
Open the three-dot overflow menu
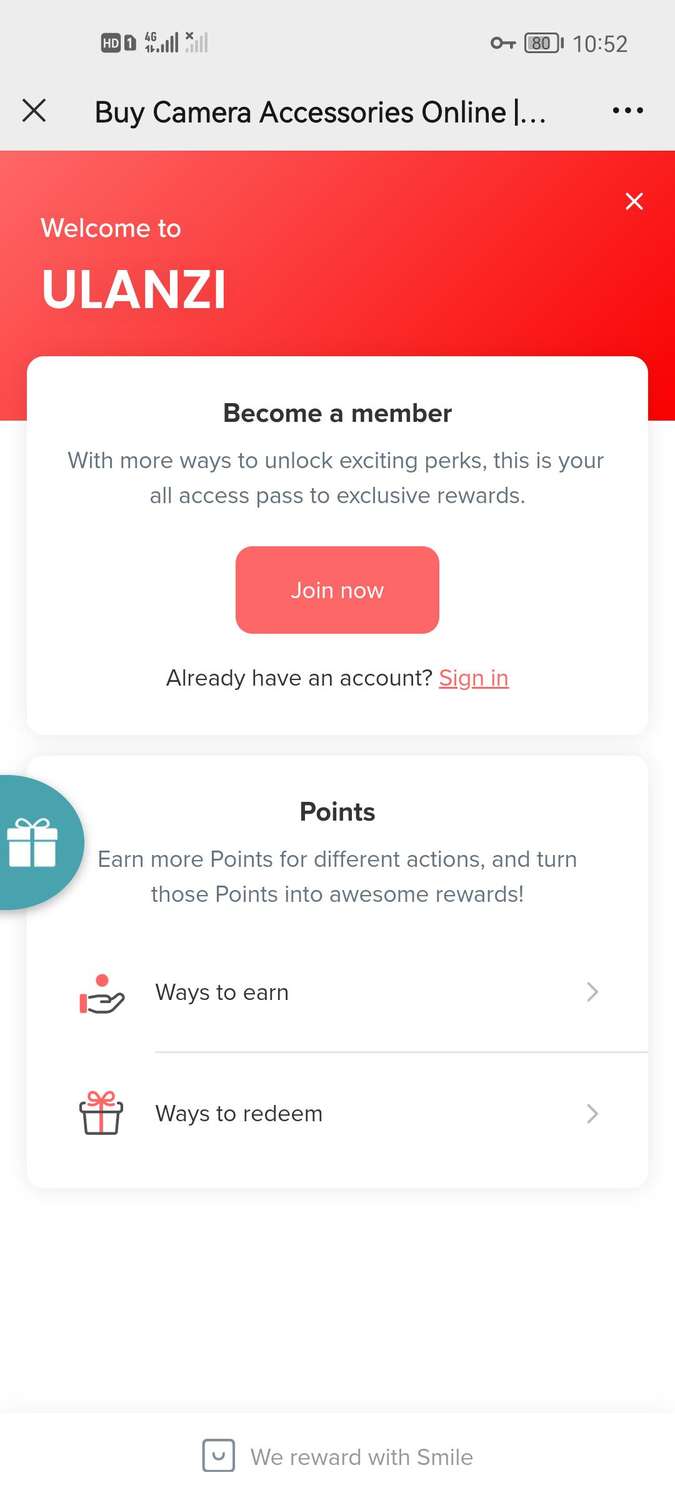click(x=627, y=111)
